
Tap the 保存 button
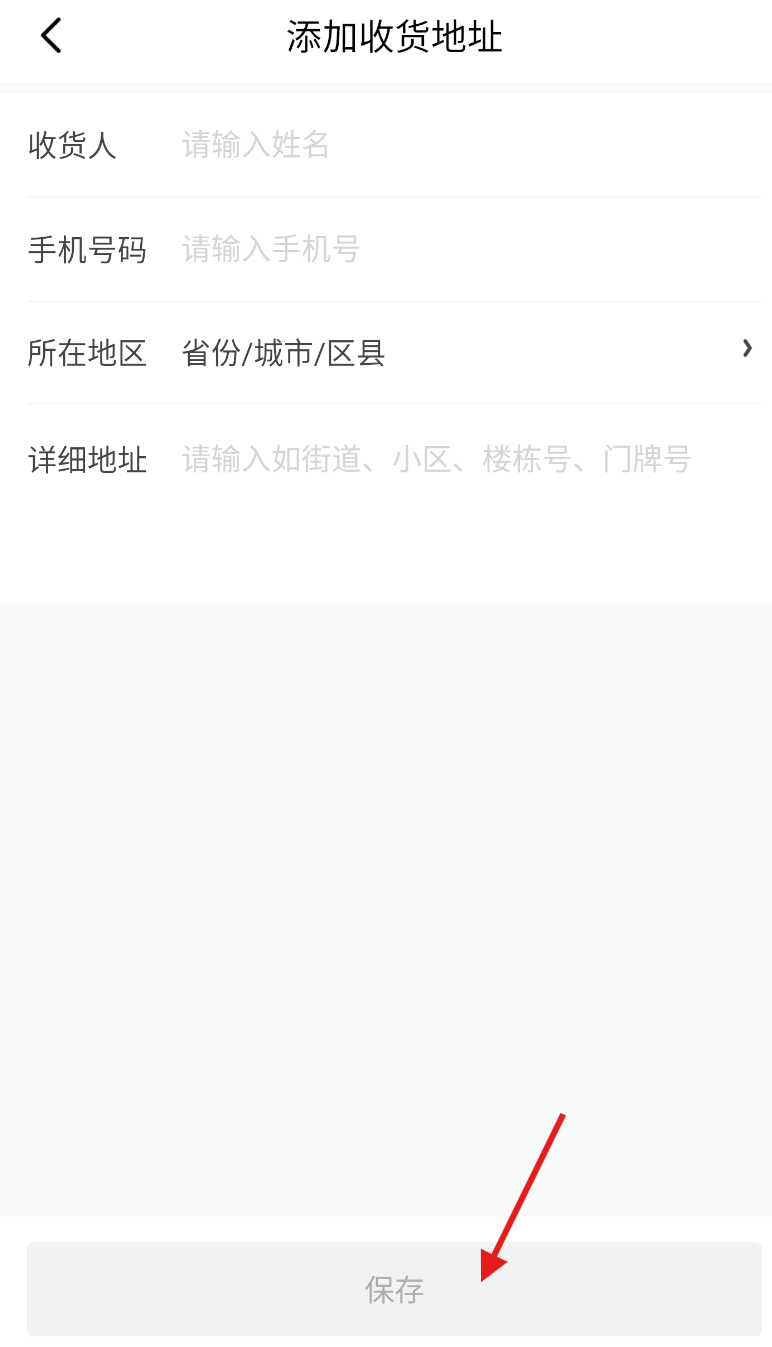tap(394, 1289)
